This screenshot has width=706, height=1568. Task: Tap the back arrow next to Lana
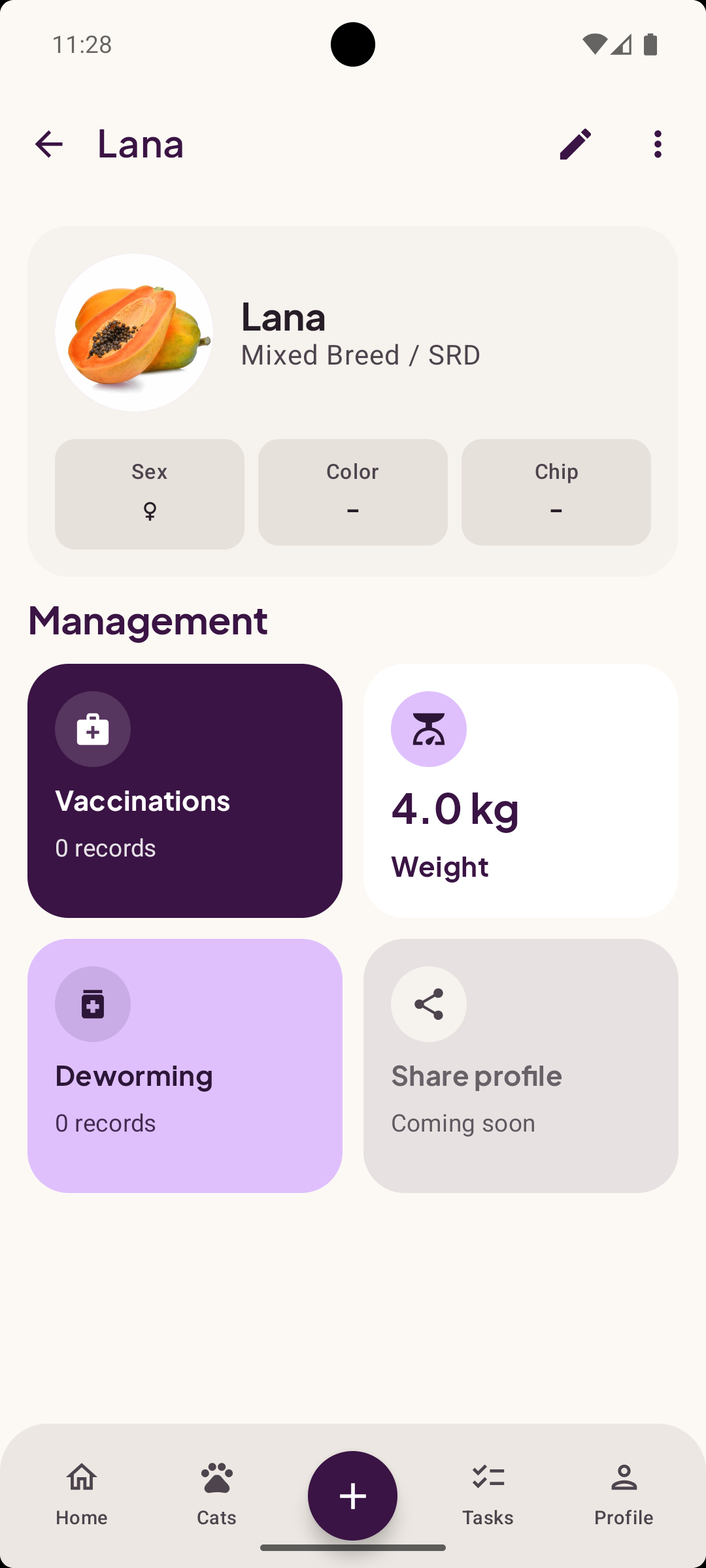pos(49,144)
